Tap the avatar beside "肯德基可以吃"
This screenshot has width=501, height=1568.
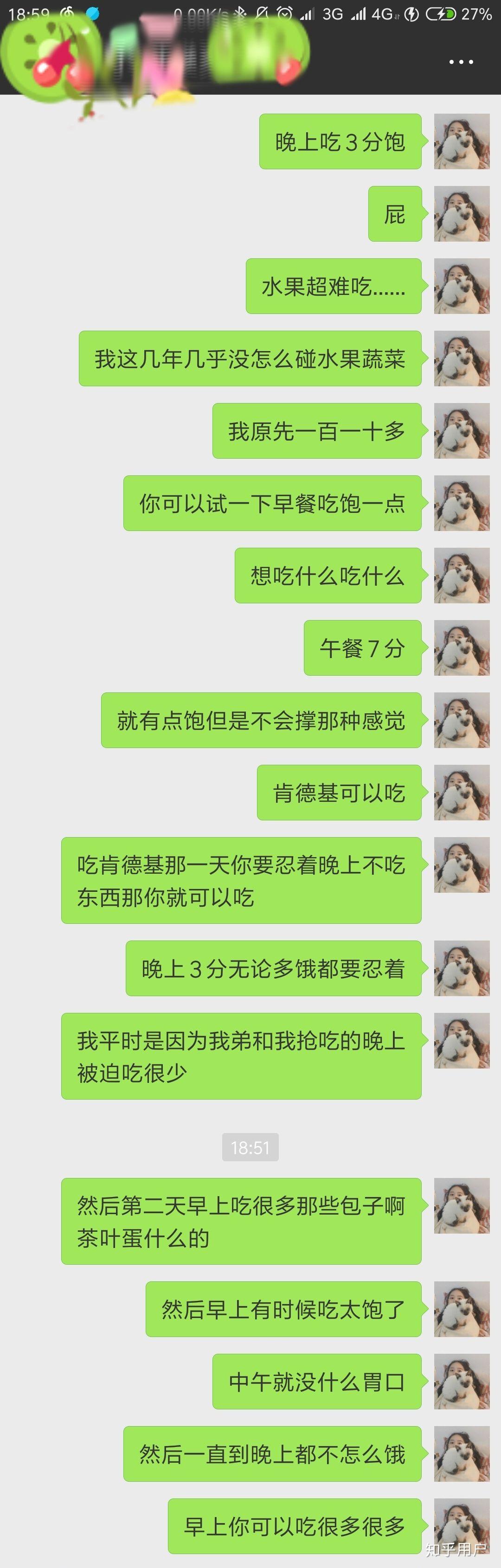click(x=462, y=793)
